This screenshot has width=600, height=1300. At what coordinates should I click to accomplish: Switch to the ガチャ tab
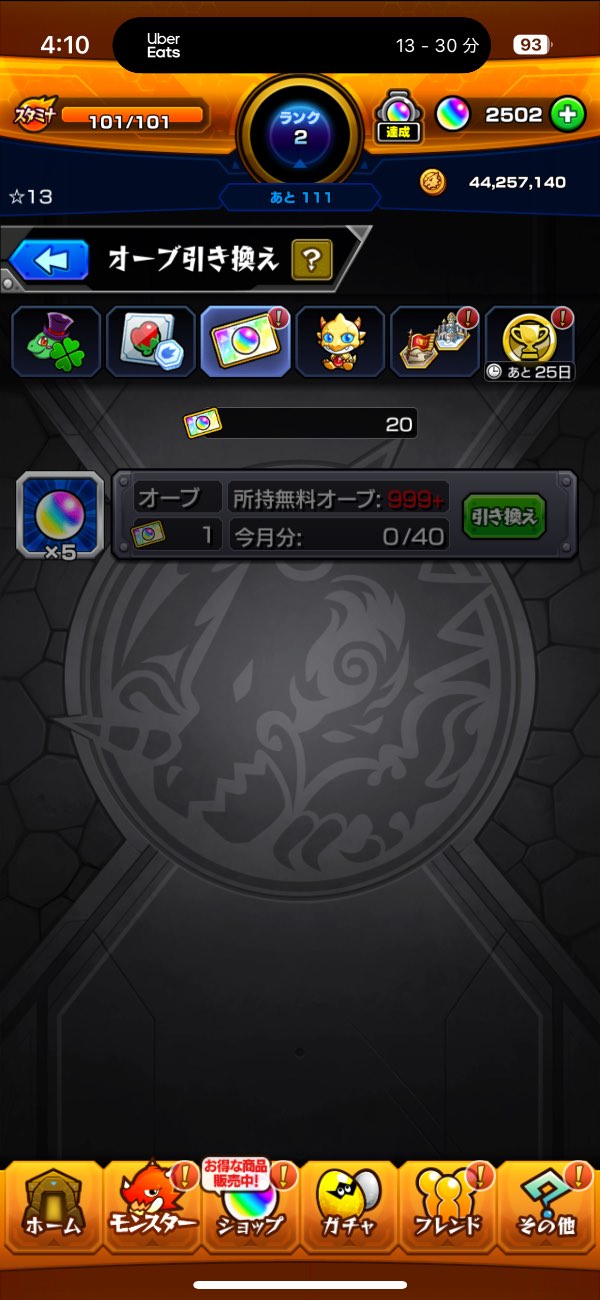click(x=348, y=1208)
